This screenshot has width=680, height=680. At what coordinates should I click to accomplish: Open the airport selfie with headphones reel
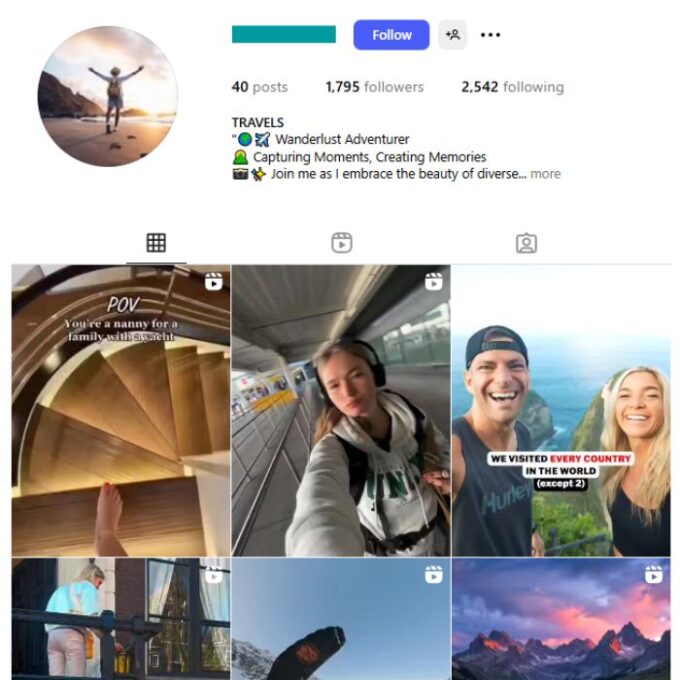pos(340,410)
